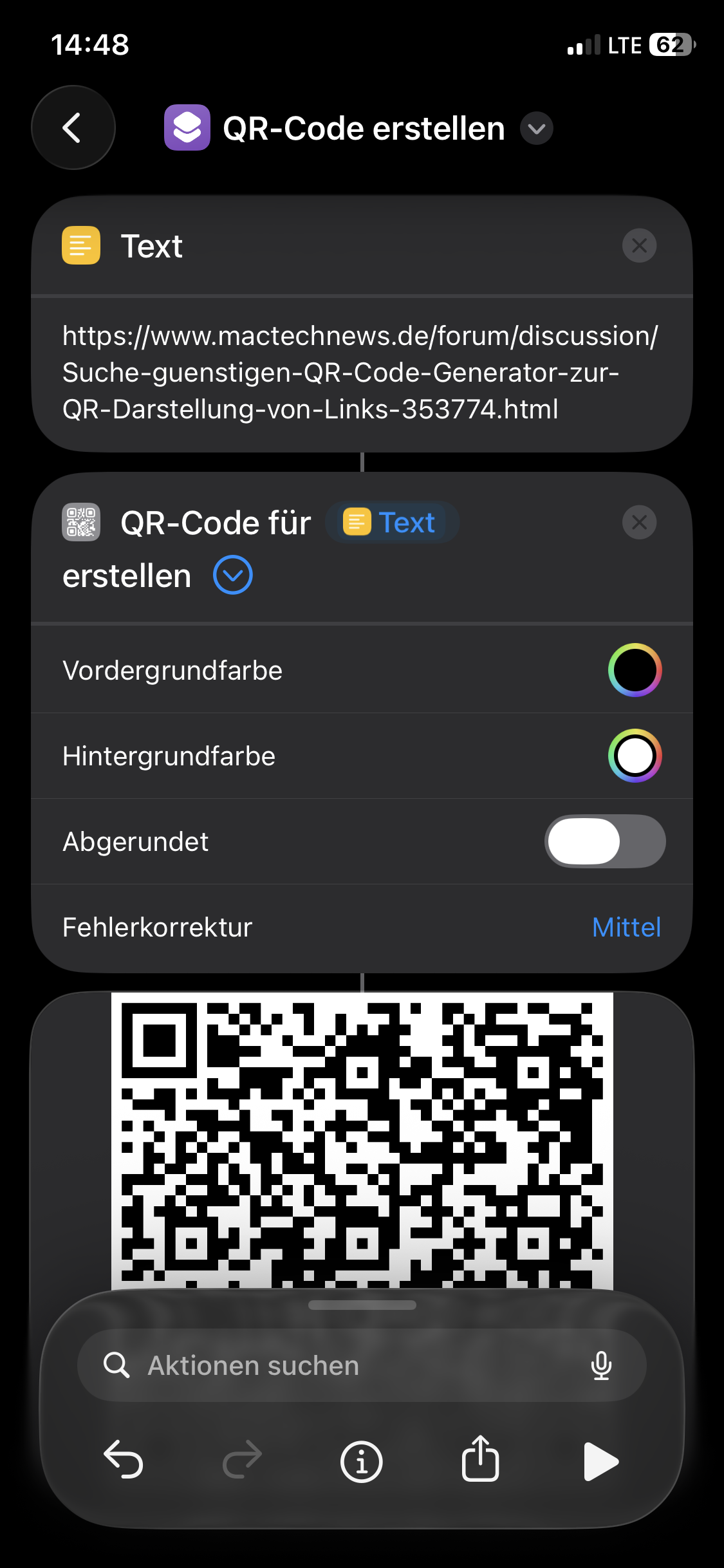
Task: Undo the last change
Action: coord(123,1461)
